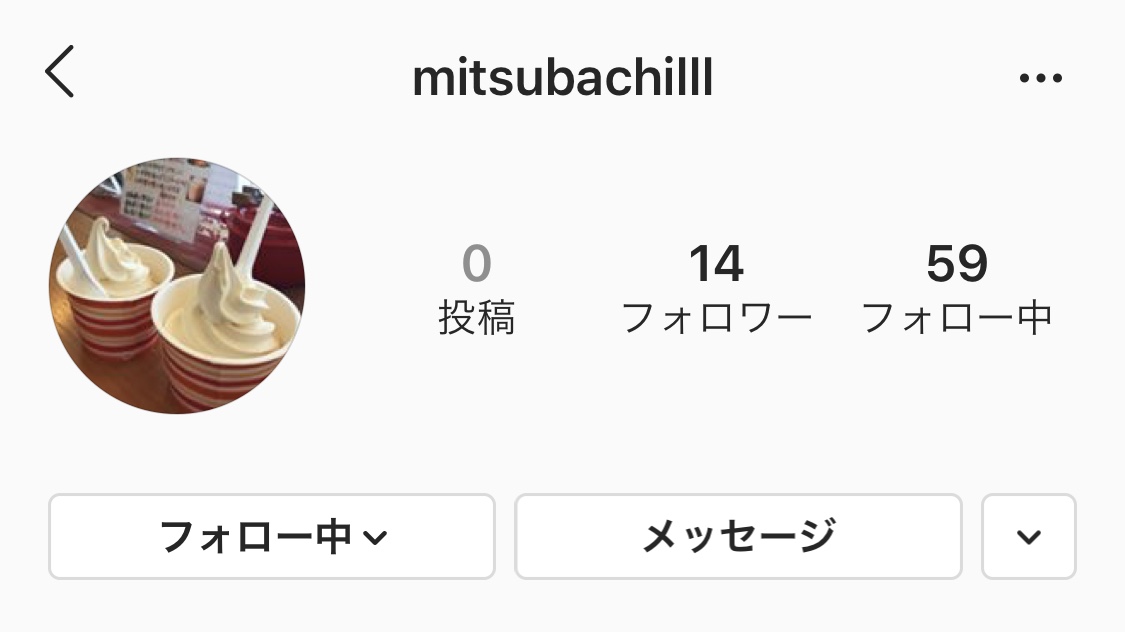Expand suggested accounts with the chevron button
1125x632 pixels.
tap(1028, 536)
